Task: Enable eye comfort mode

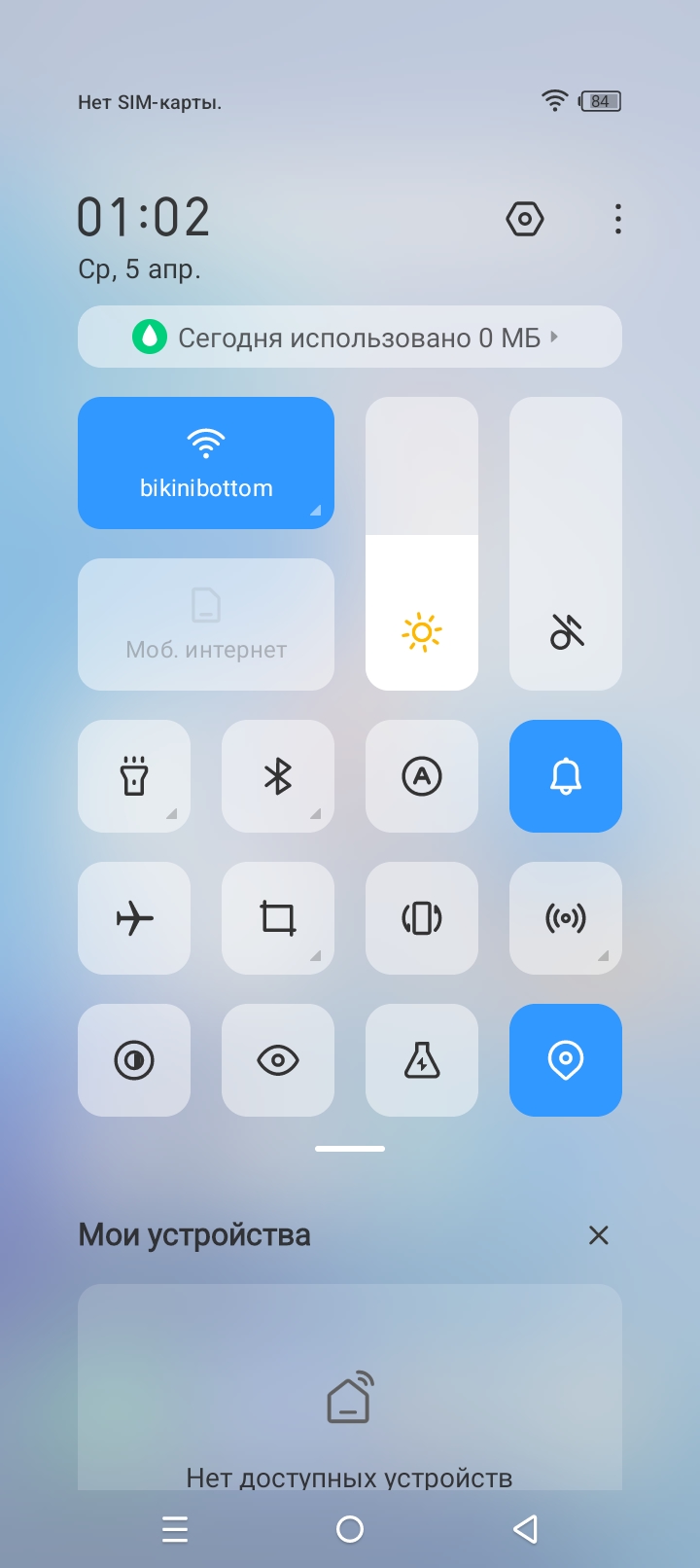Action: [278, 1060]
